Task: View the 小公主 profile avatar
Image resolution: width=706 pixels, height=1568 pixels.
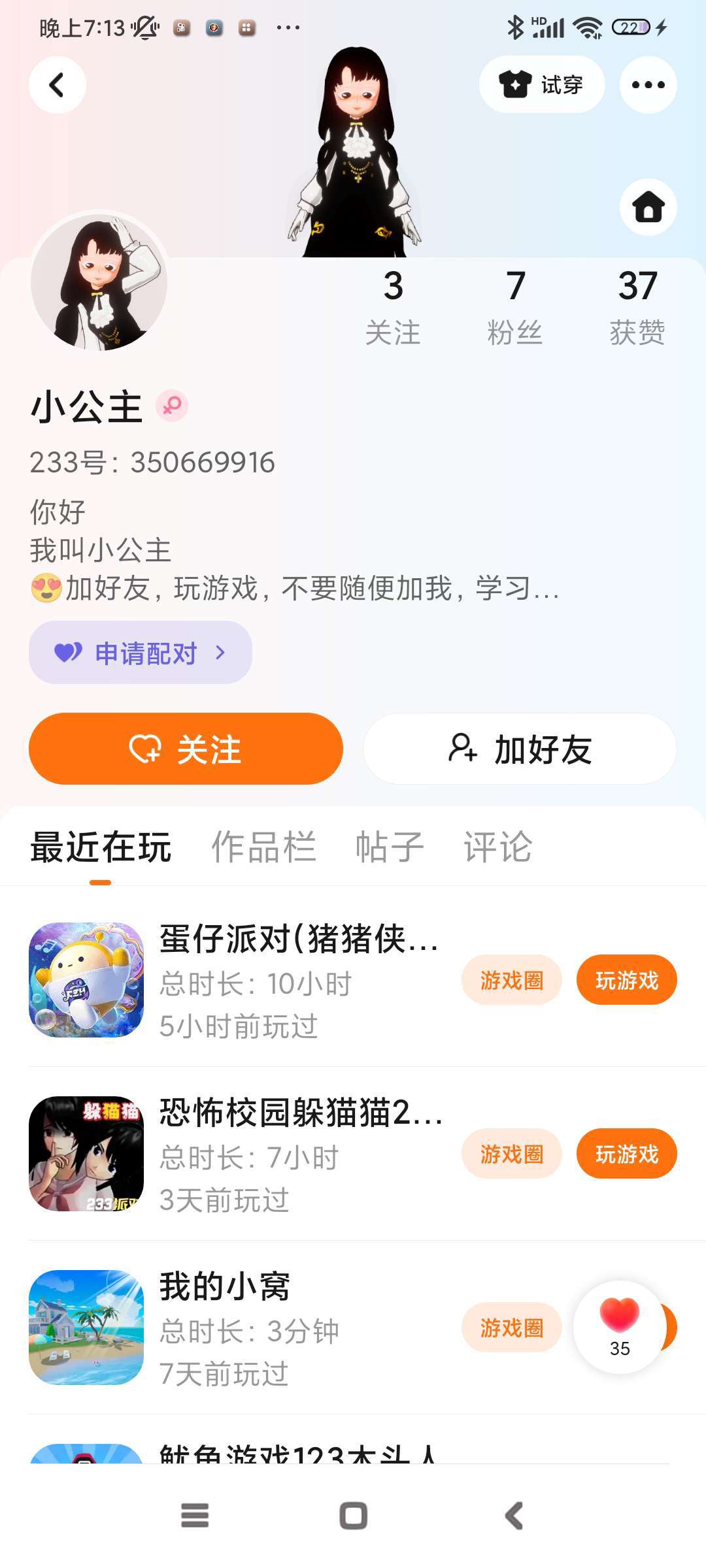Action: coord(99,282)
